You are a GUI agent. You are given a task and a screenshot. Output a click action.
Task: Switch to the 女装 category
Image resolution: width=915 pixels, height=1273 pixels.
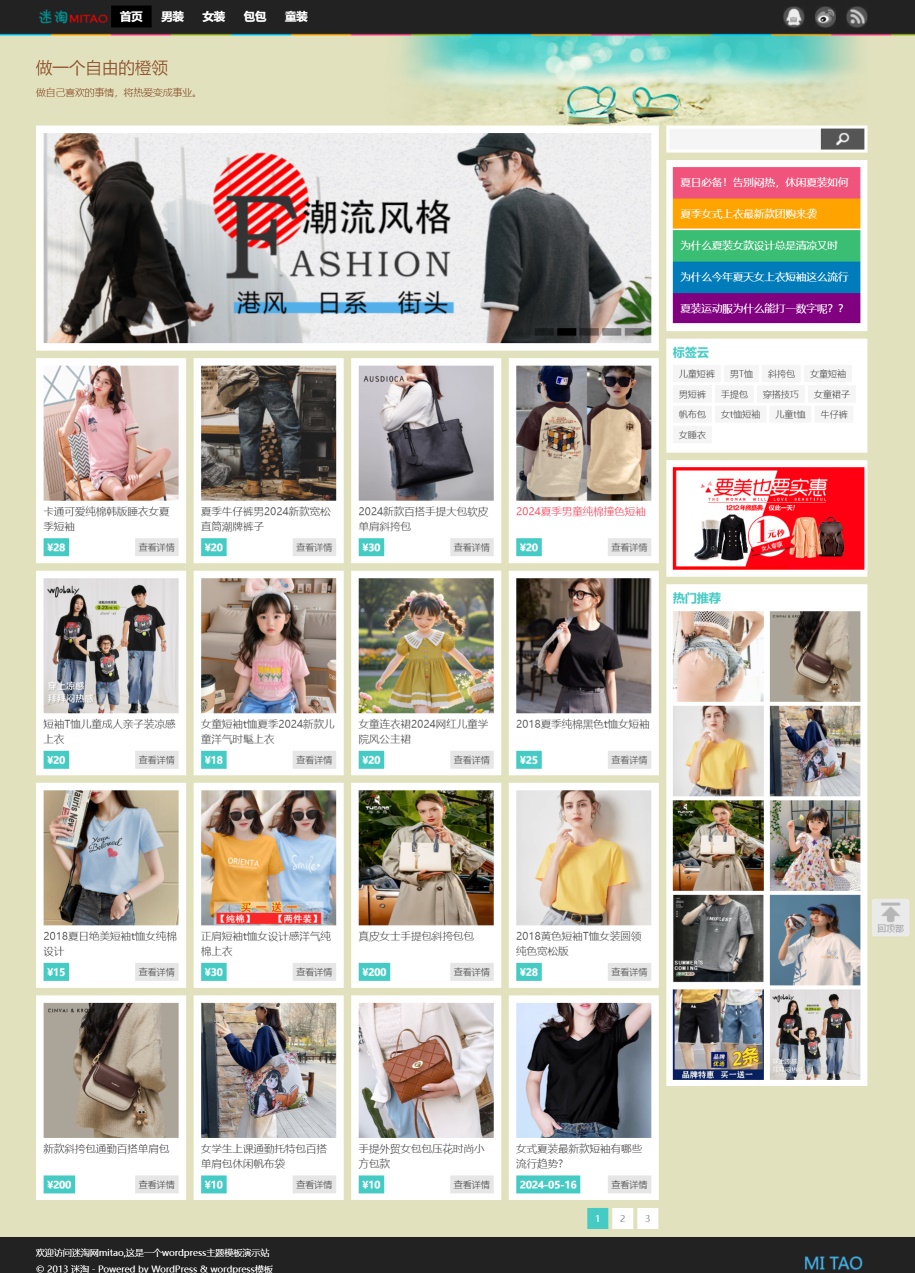pos(213,16)
